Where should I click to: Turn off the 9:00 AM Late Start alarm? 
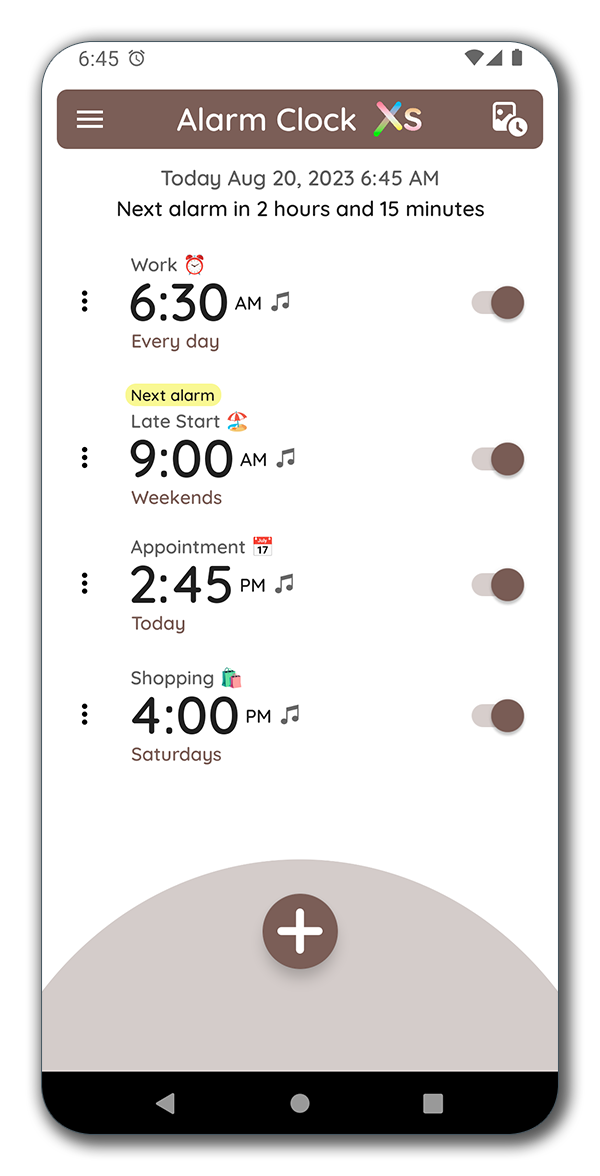499,459
